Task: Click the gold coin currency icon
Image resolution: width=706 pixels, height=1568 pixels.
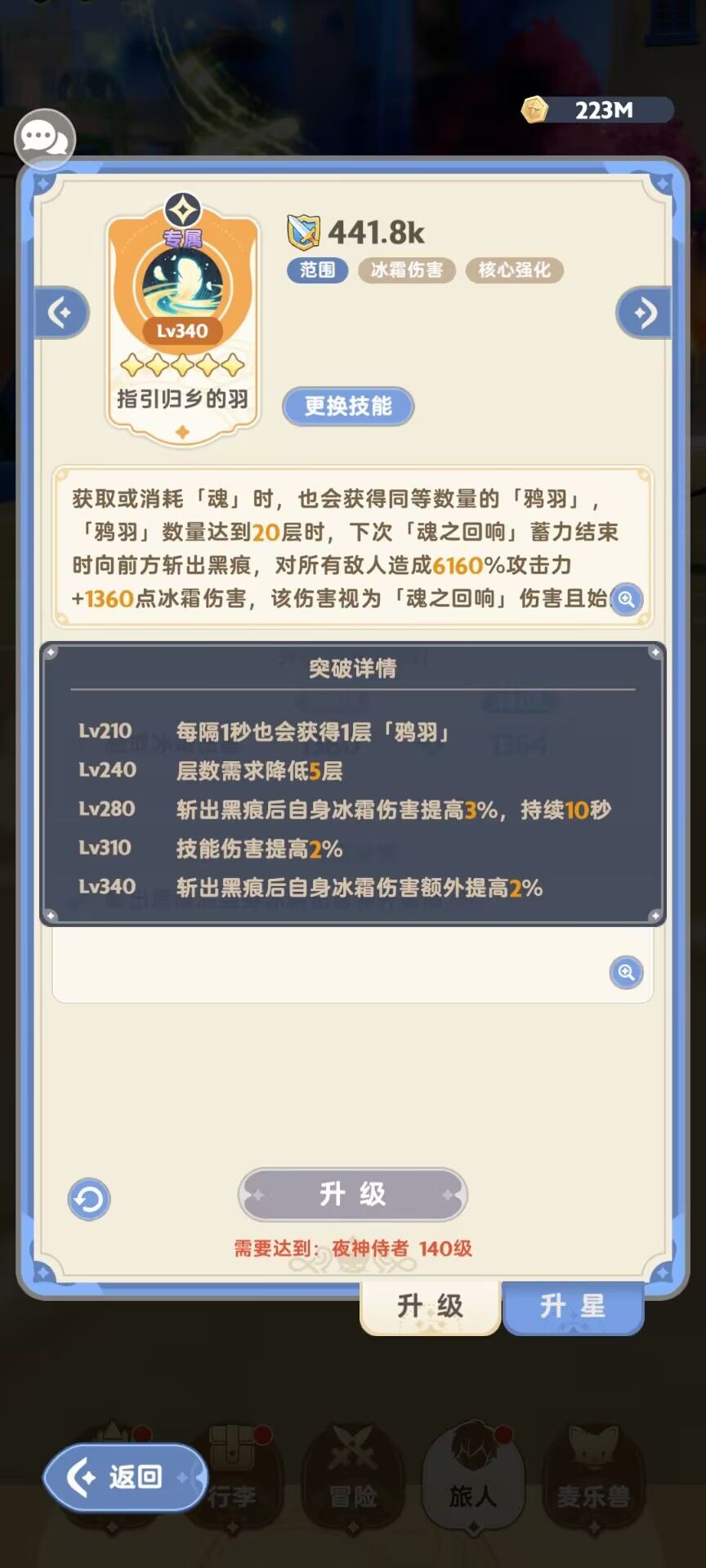Action: [x=535, y=109]
